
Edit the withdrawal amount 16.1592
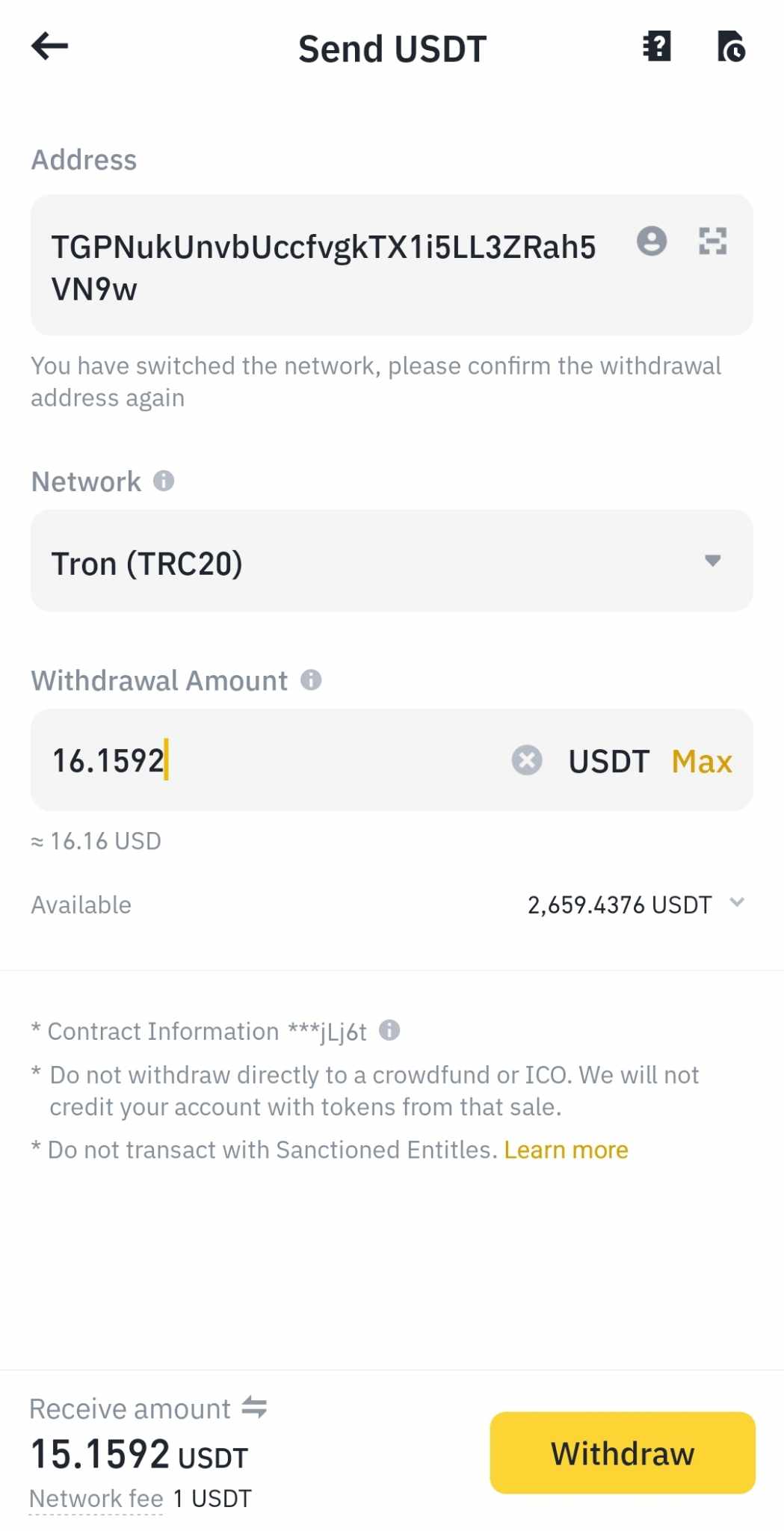(x=269, y=760)
